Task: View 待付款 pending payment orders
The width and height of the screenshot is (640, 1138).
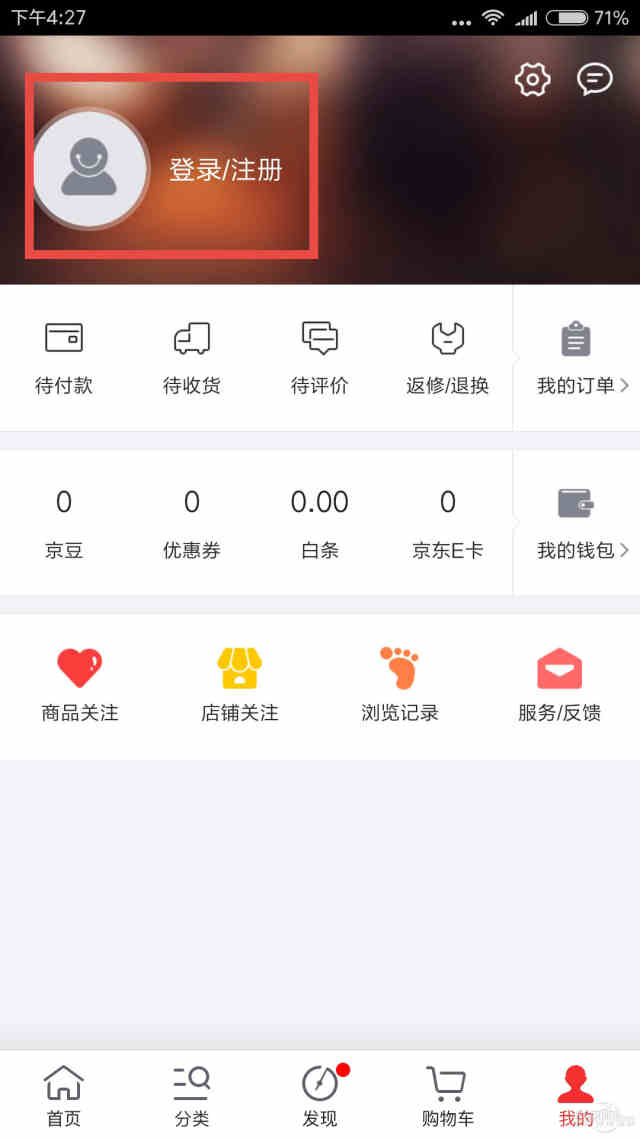Action: click(x=64, y=357)
